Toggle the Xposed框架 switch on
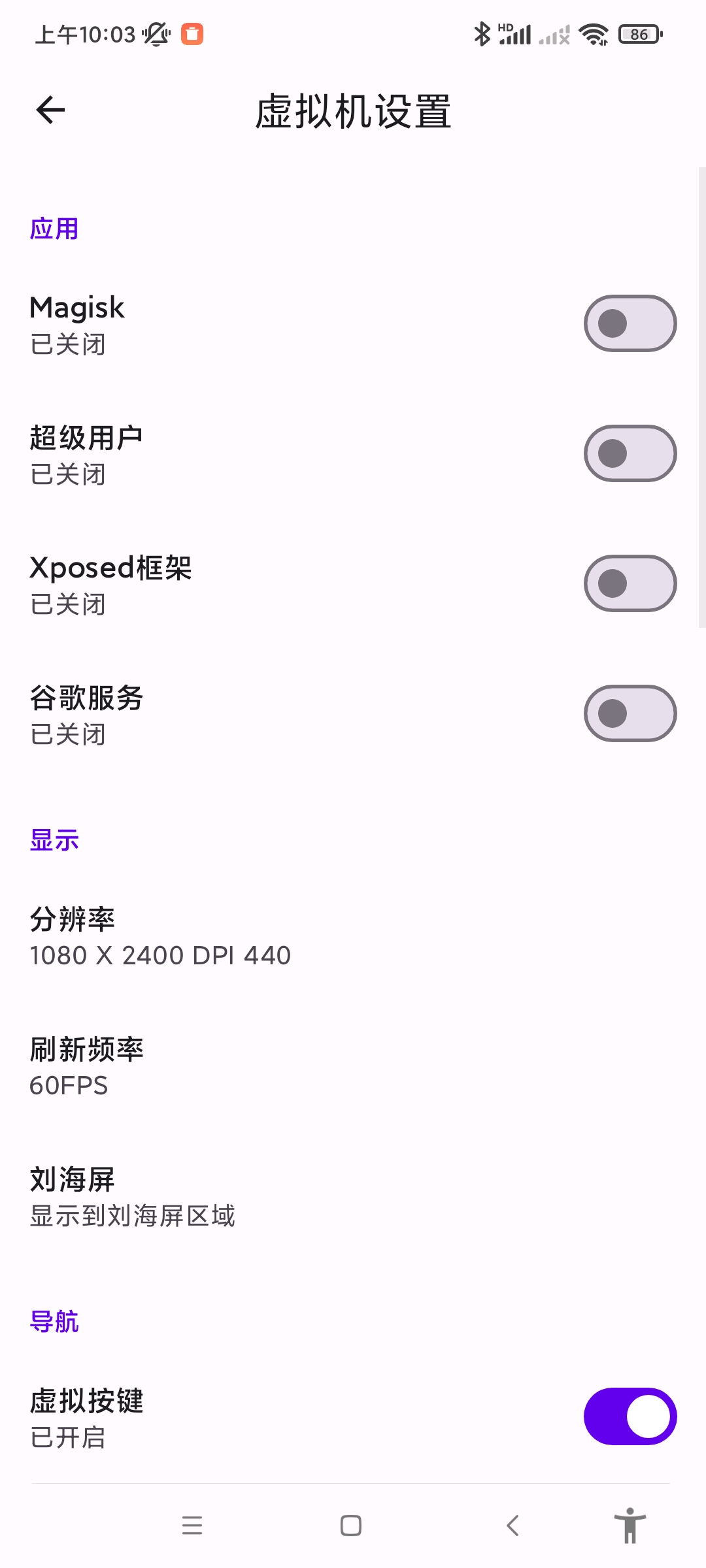 click(630, 583)
